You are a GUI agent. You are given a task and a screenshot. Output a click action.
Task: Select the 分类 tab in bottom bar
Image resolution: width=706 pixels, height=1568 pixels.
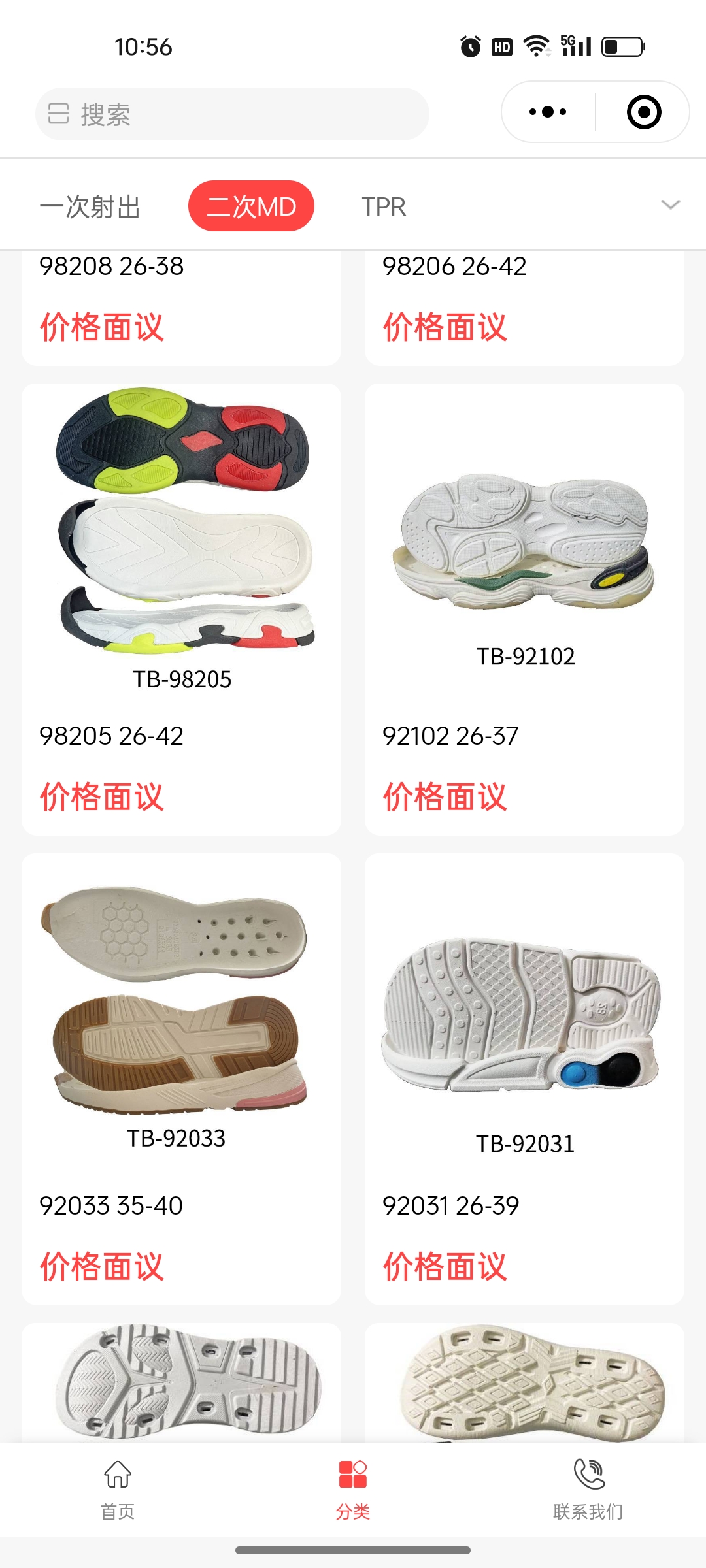point(353,1488)
